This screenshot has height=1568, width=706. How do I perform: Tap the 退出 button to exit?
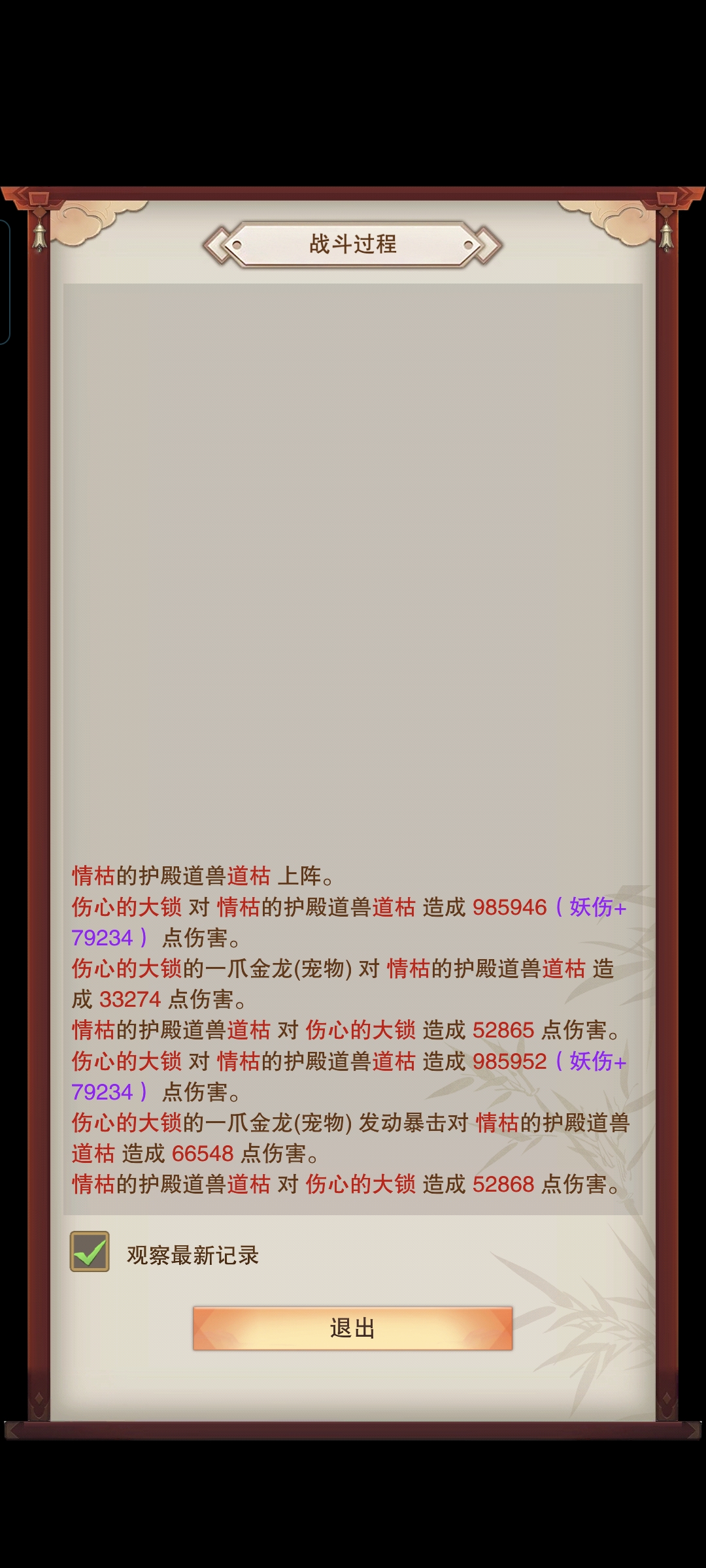pyautogui.click(x=352, y=1328)
